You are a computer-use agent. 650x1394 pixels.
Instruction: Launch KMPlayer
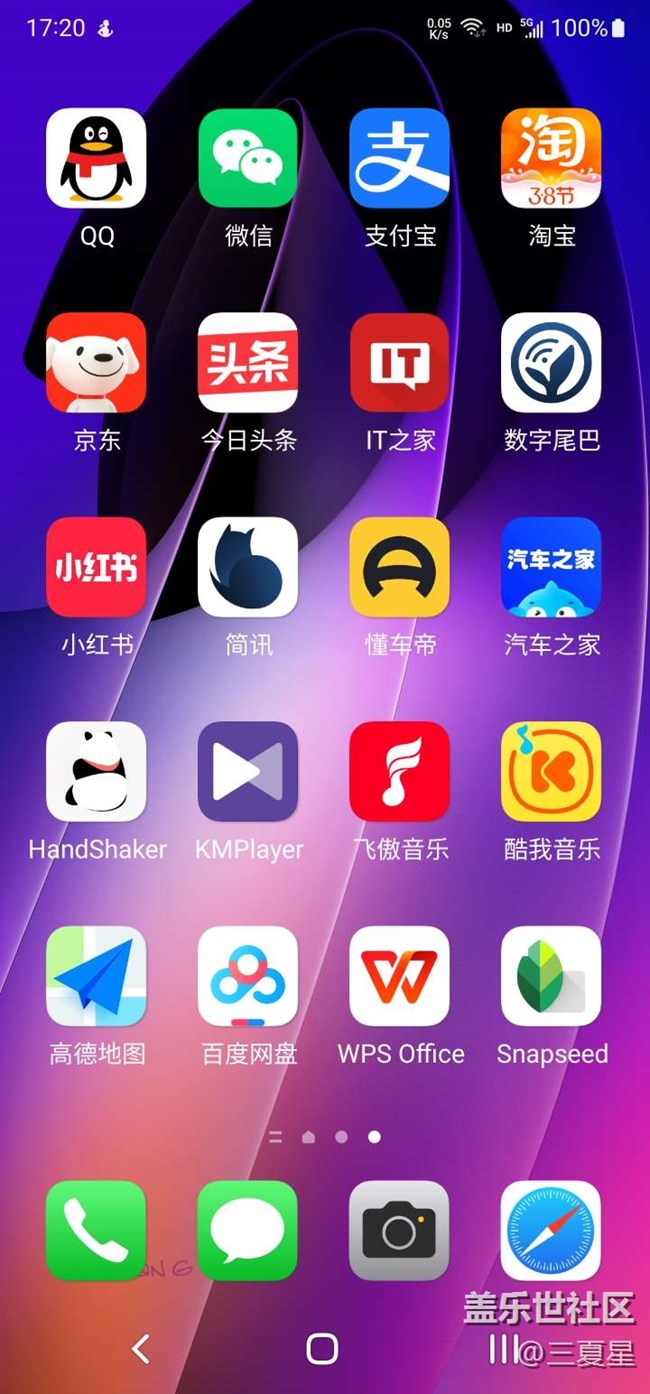(x=248, y=771)
